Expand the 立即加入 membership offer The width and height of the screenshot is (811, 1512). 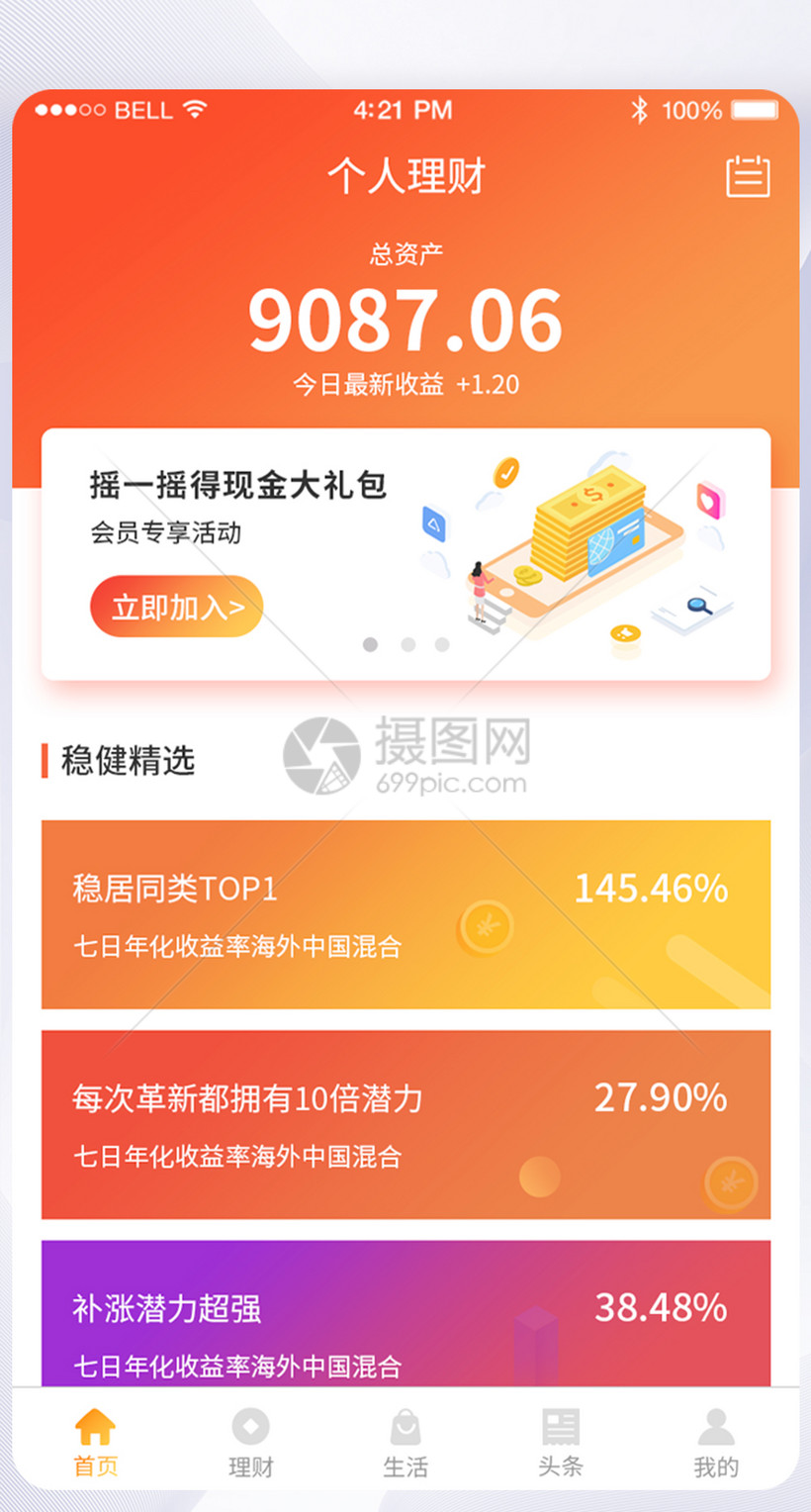[176, 607]
